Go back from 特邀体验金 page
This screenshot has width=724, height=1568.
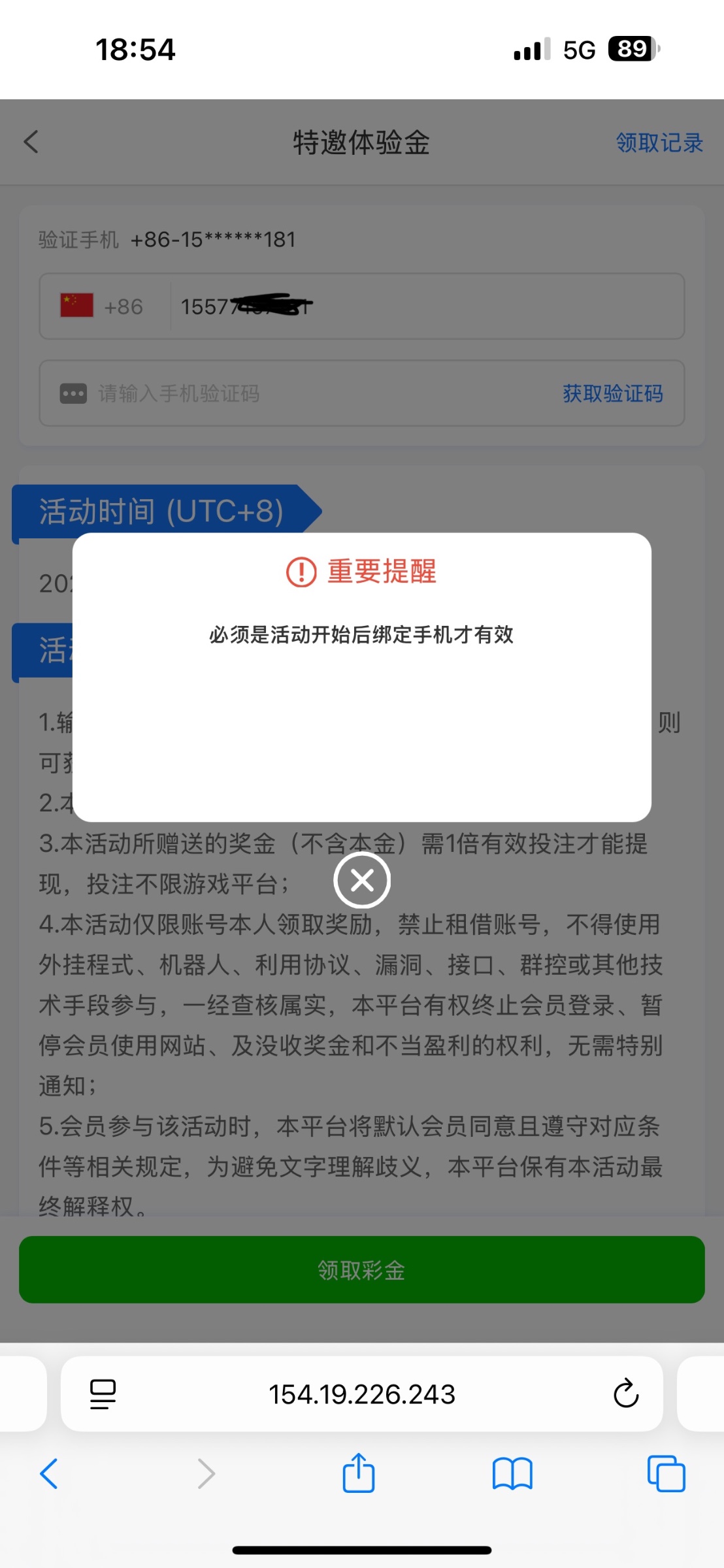pos(31,142)
